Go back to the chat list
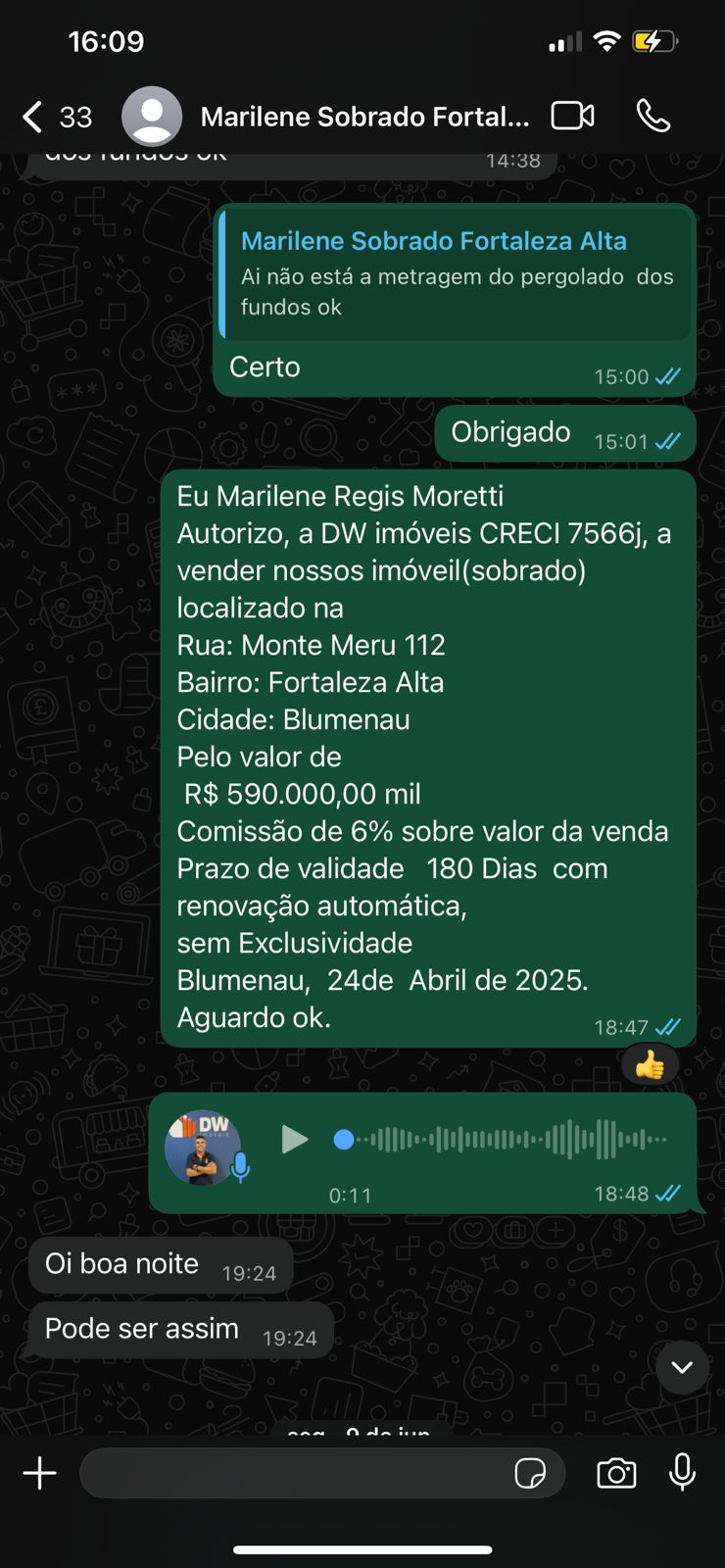The width and height of the screenshot is (725, 1568). click(x=33, y=117)
